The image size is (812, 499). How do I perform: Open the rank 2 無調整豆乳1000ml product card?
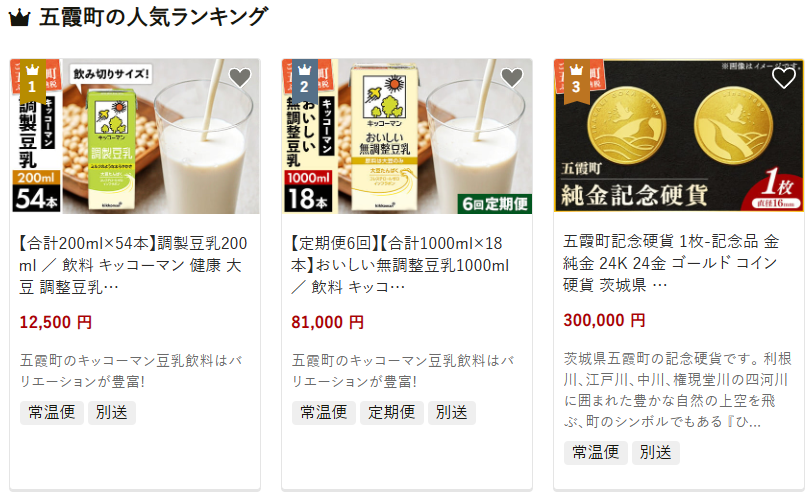coord(406,262)
